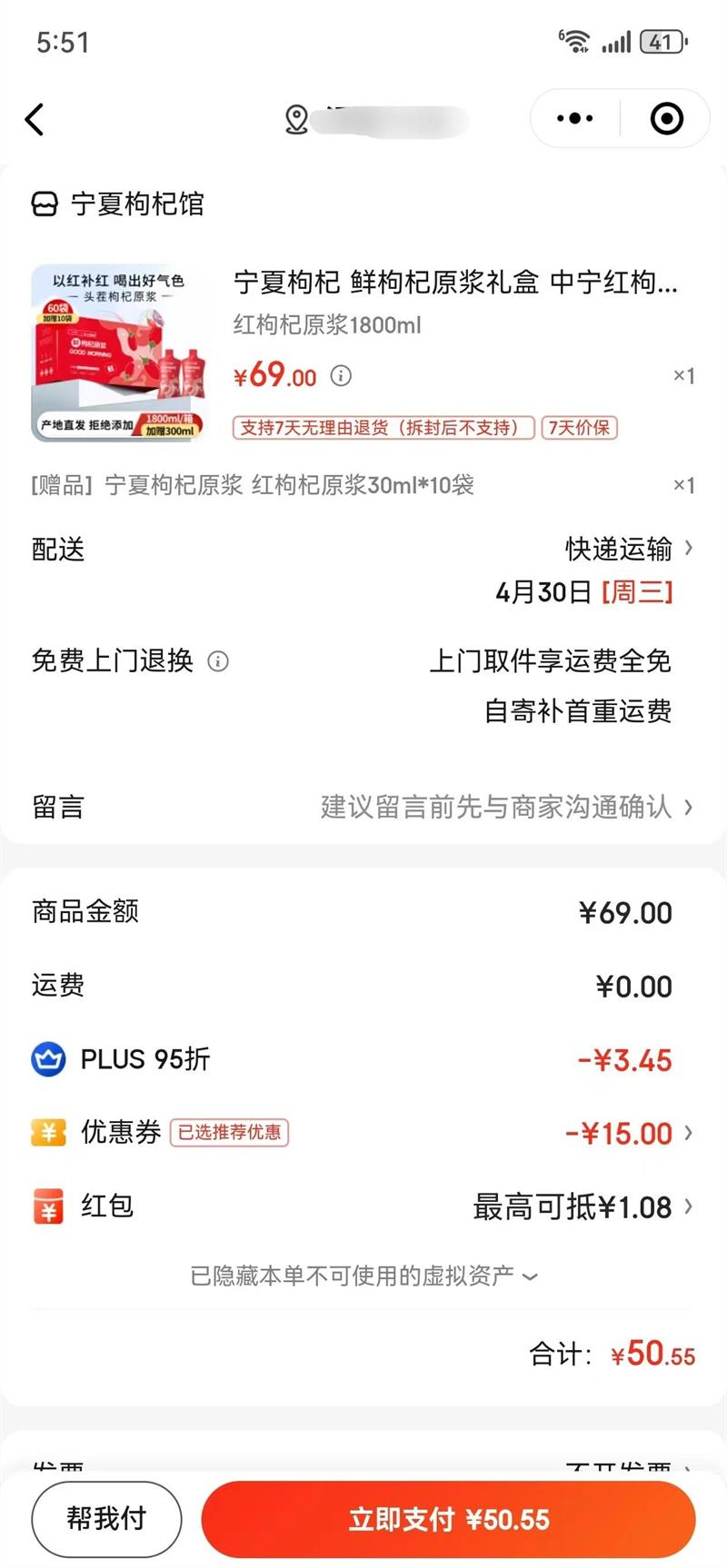Expand 已隐藏本单不可使用的虚拟资产

(363, 1276)
